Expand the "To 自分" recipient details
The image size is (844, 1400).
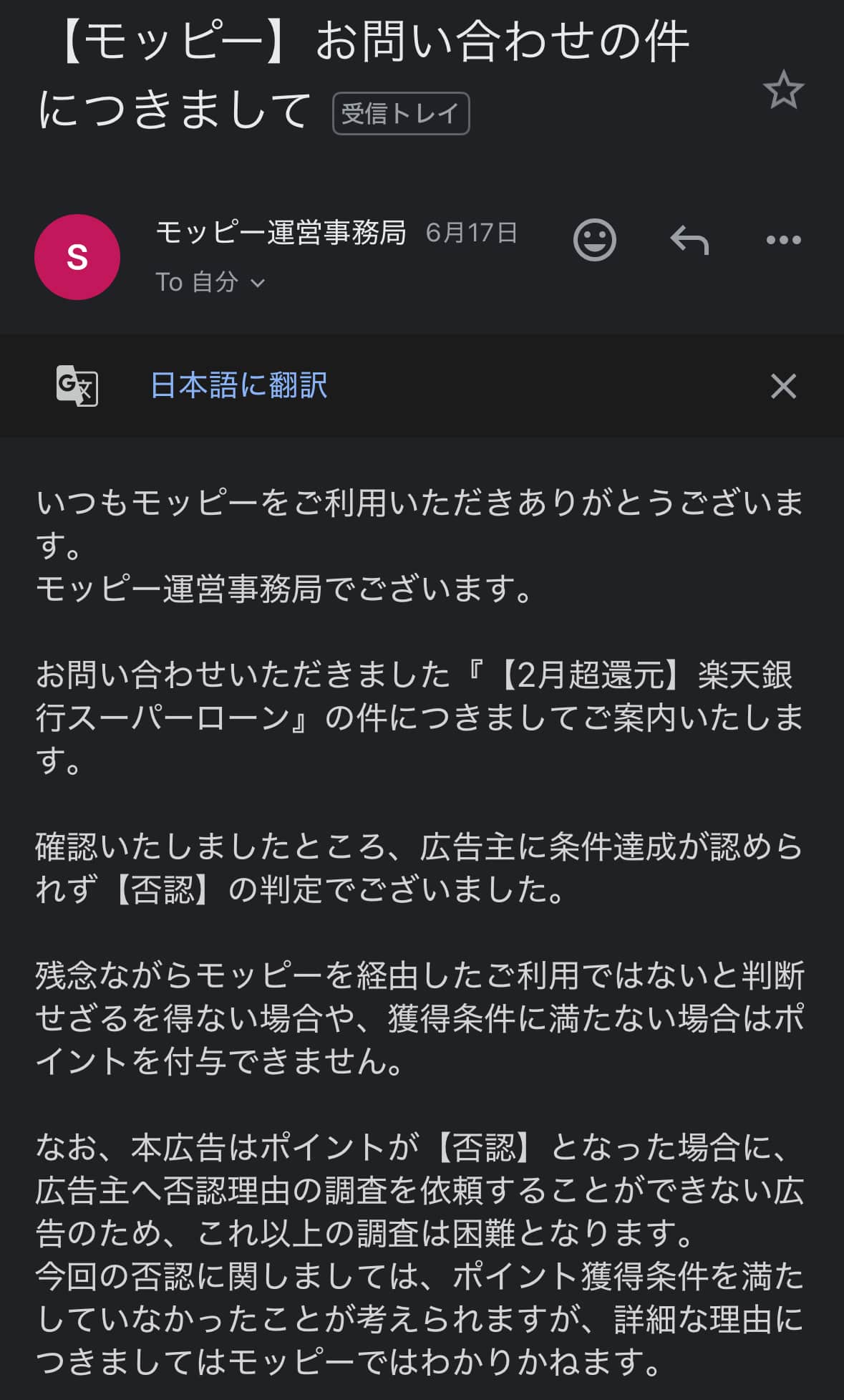[x=210, y=282]
